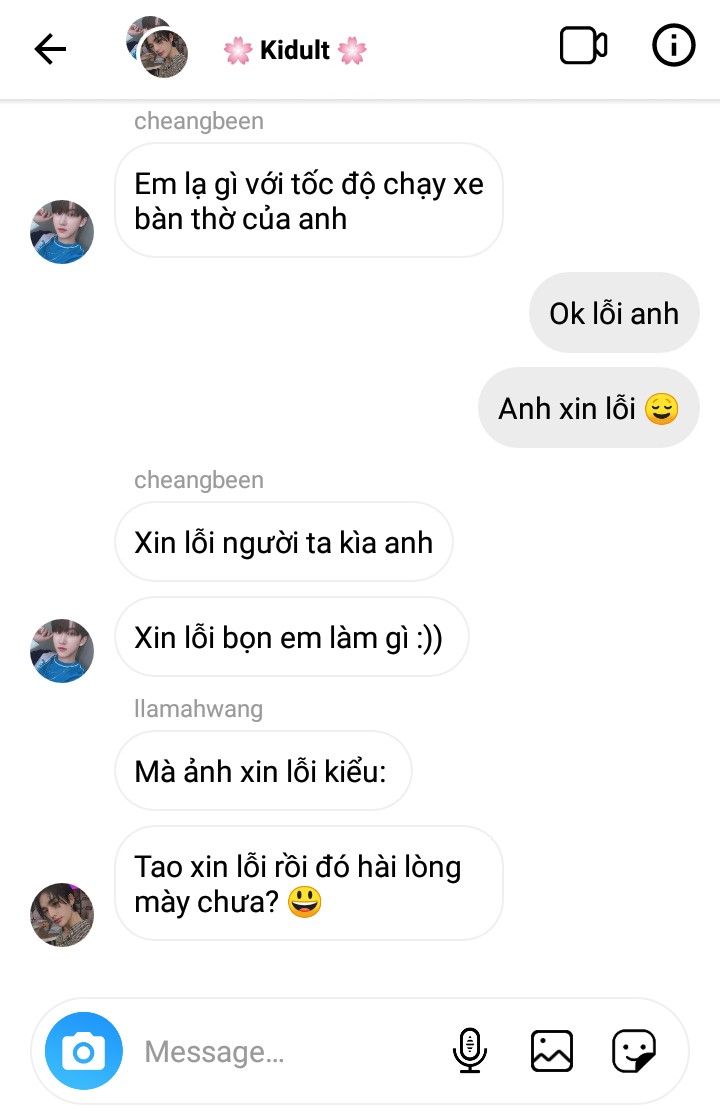The image size is (720, 1118).
Task: Go back to the inbox
Action: 50,49
